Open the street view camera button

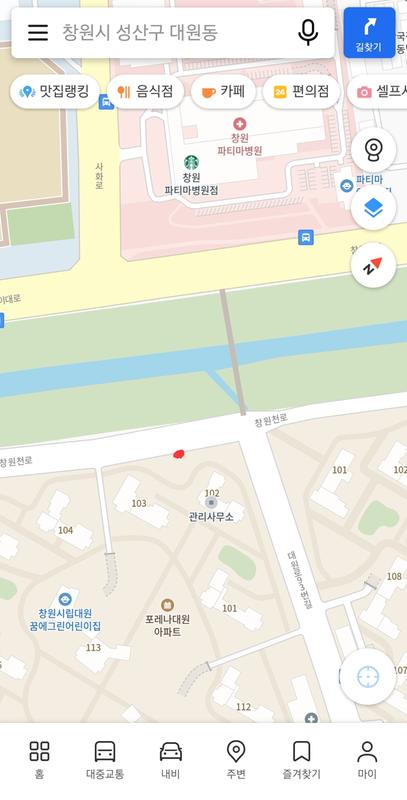click(x=373, y=150)
